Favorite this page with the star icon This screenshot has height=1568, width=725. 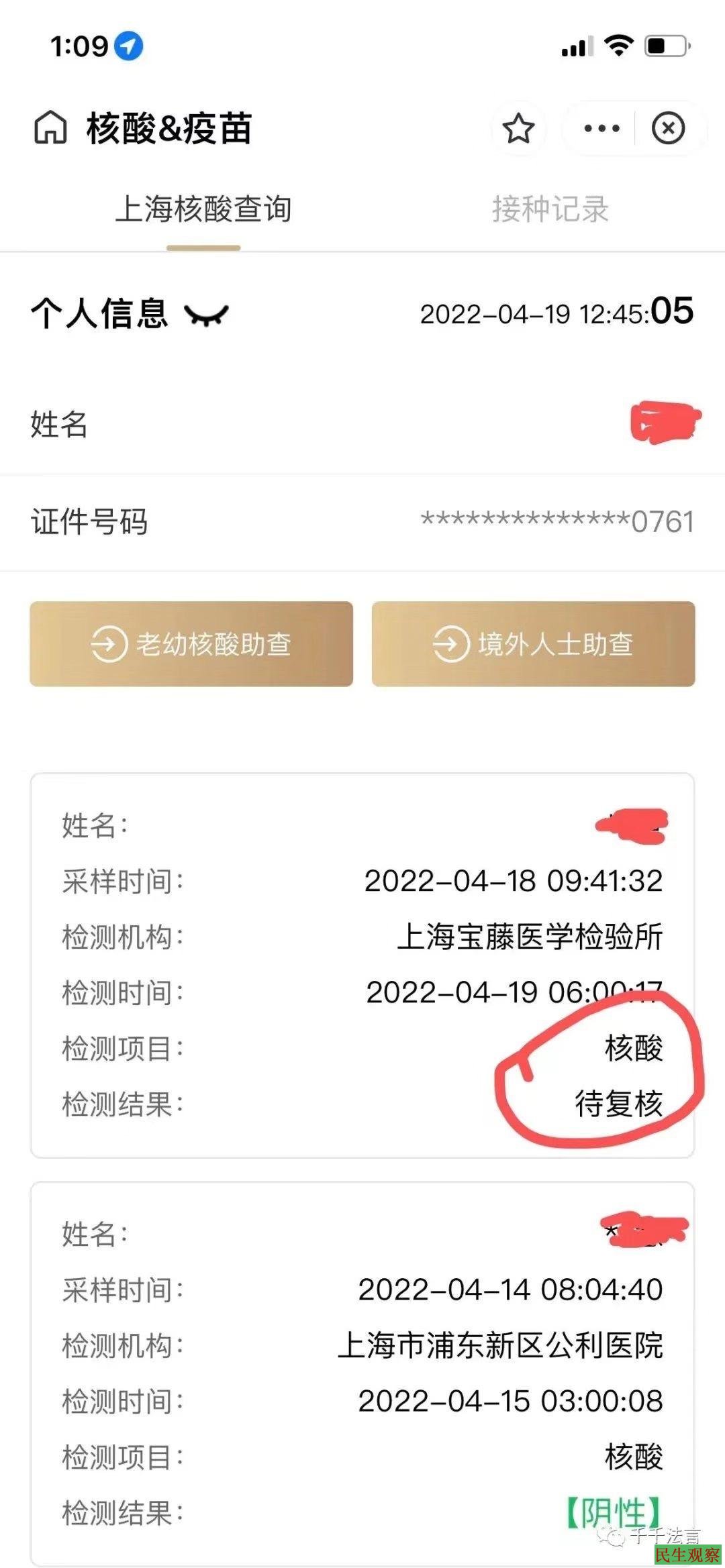tap(518, 128)
